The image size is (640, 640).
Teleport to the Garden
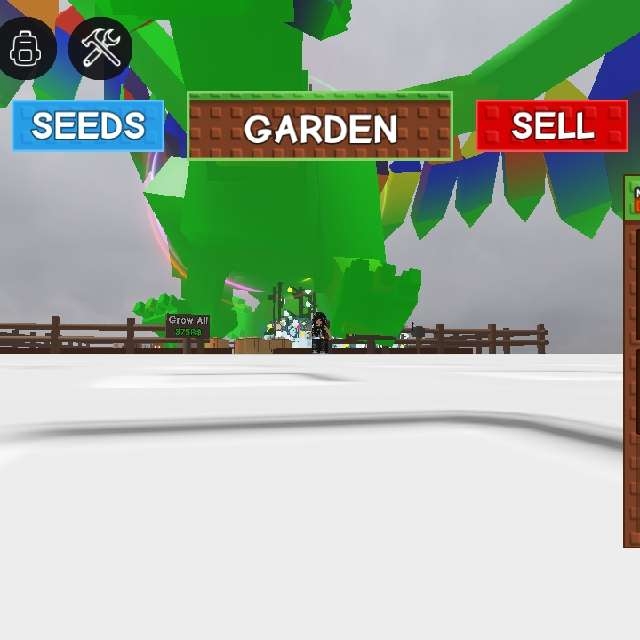coord(320,127)
